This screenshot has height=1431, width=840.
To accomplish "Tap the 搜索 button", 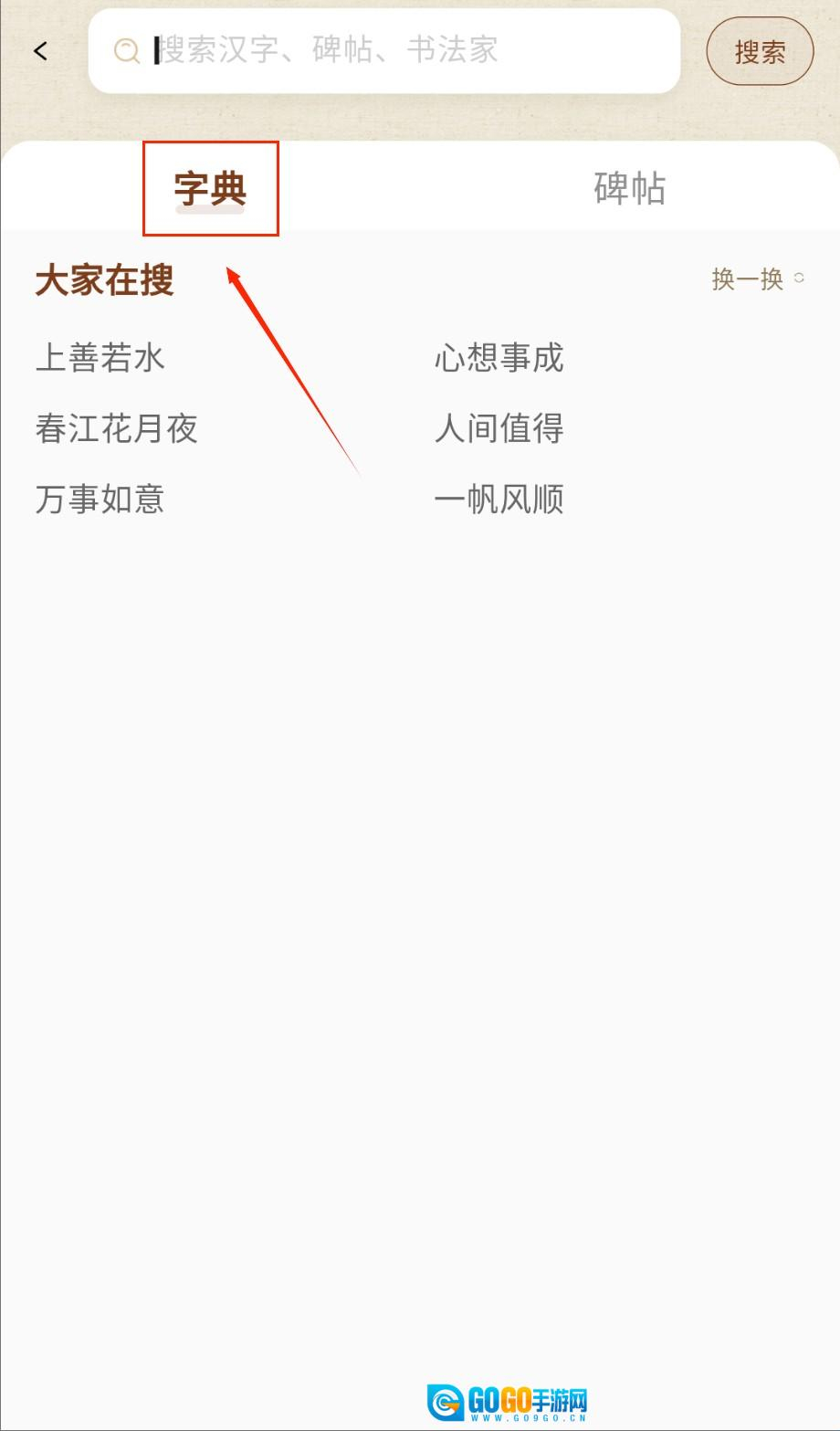I will pyautogui.click(x=760, y=52).
